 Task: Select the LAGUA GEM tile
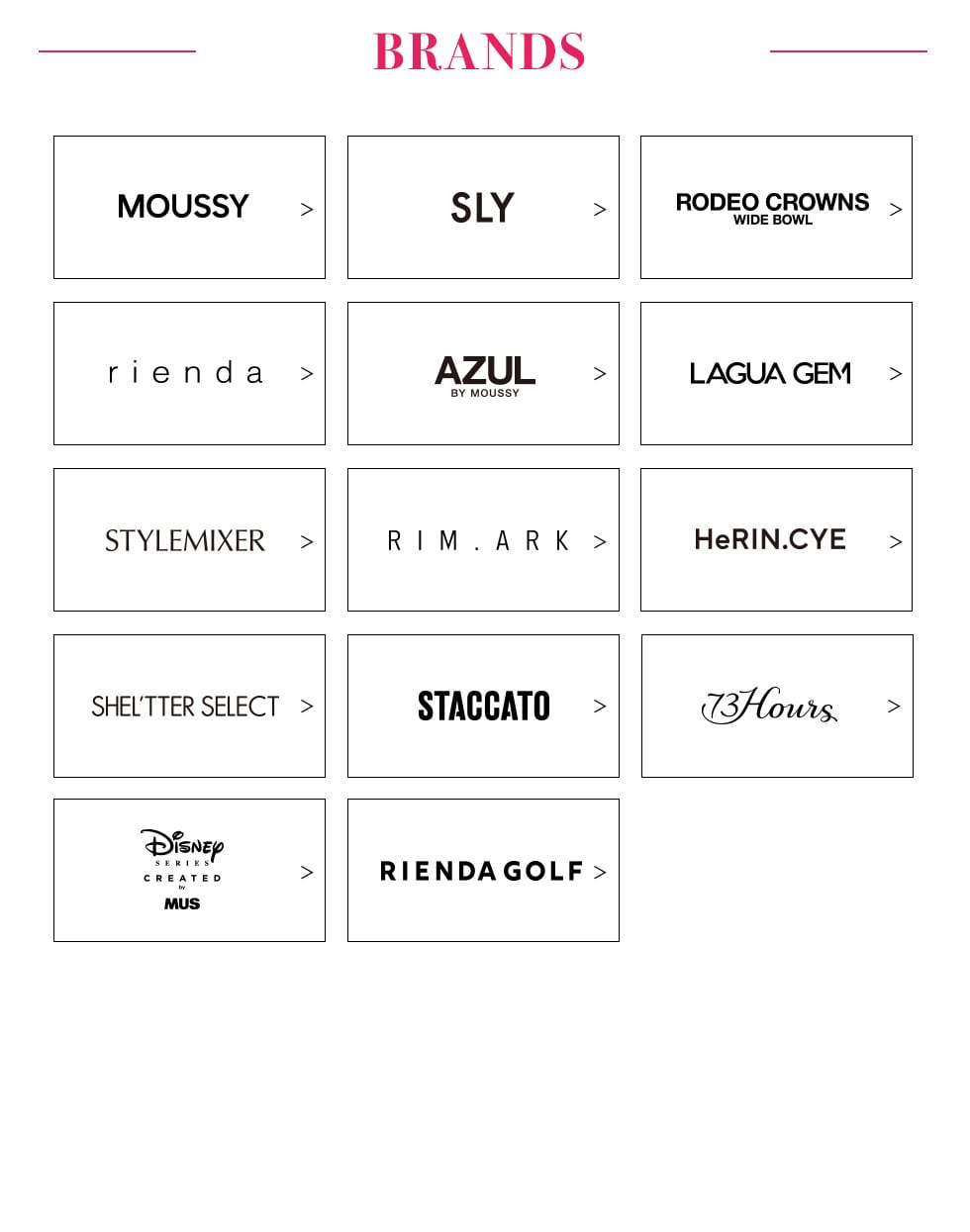[776, 373]
